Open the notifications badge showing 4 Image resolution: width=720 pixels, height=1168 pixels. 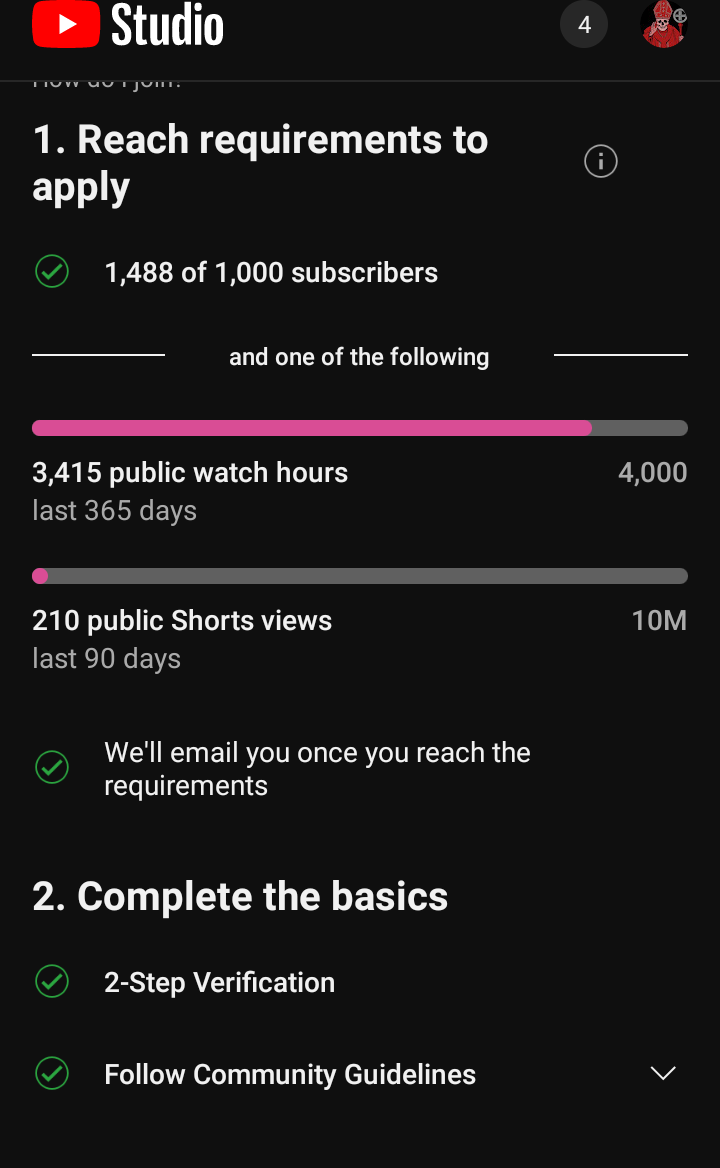[584, 25]
